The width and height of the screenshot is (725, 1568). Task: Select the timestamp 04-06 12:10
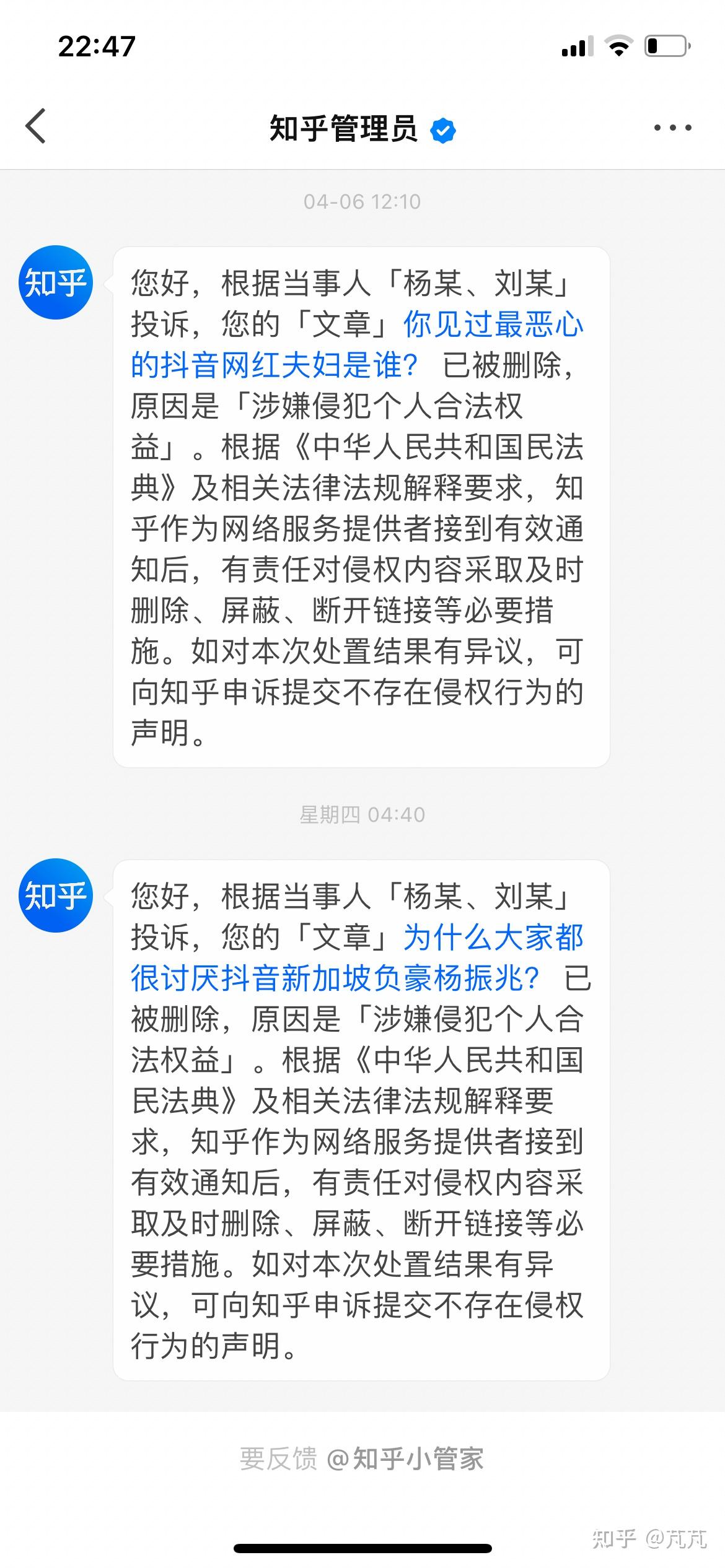tap(362, 201)
